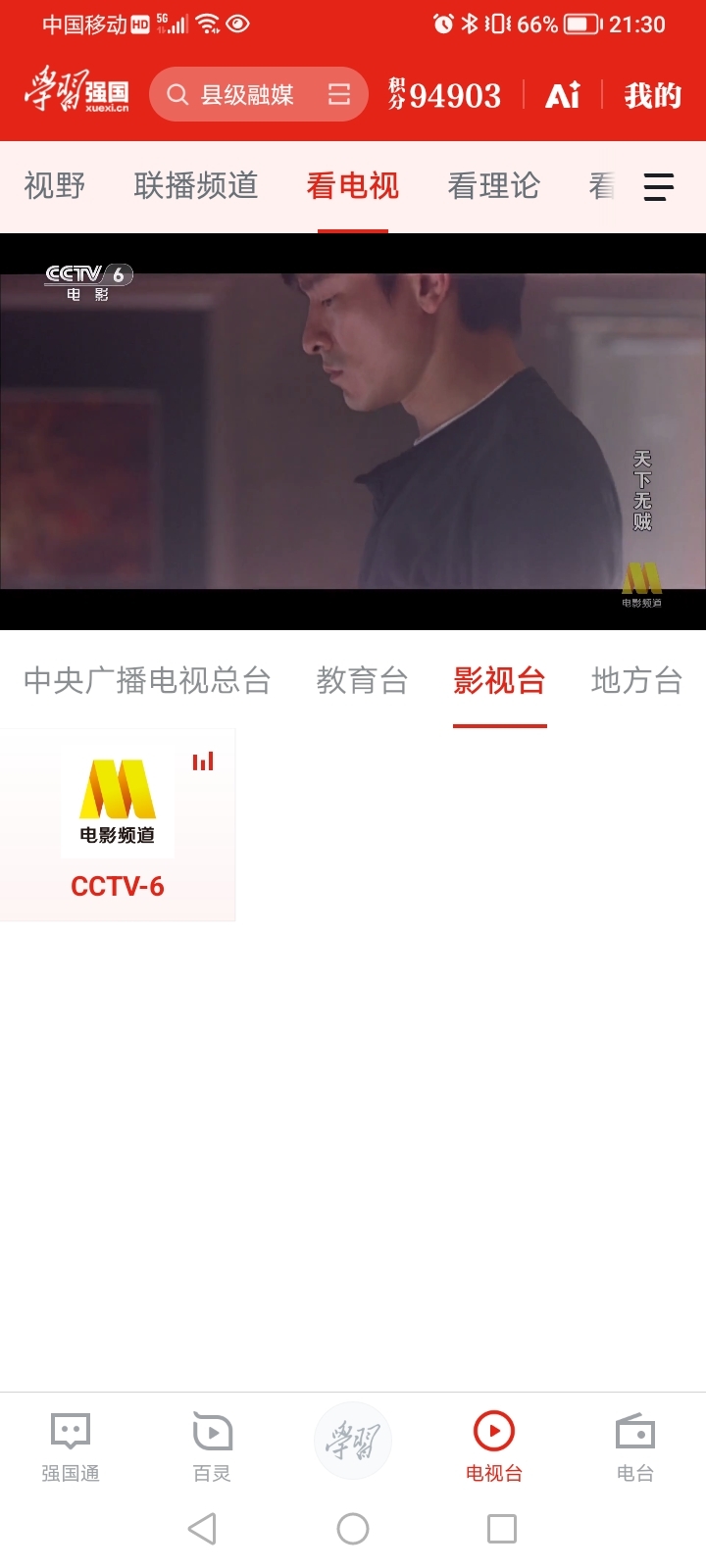Select the 影视台 category

499,680
